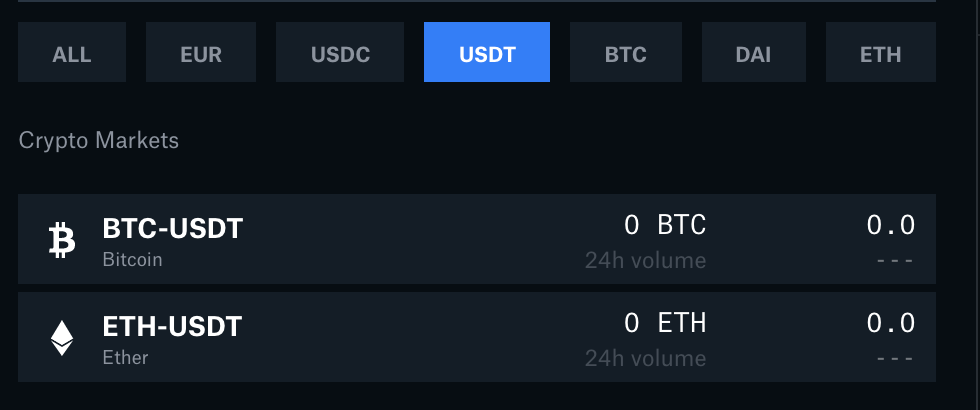Image resolution: width=980 pixels, height=410 pixels.
Task: Select the ALL filter tab
Action: click(72, 53)
